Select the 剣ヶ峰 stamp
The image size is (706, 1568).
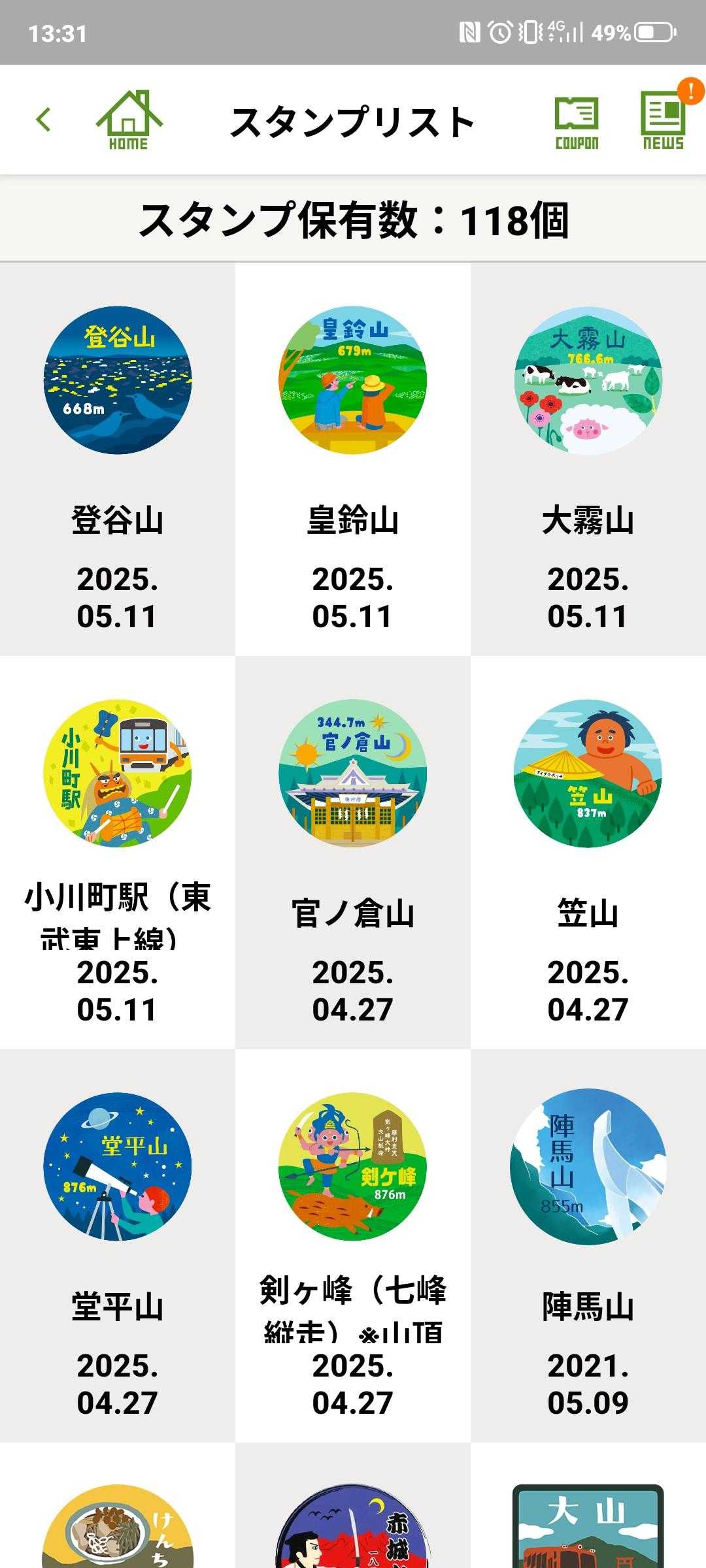point(353,1167)
